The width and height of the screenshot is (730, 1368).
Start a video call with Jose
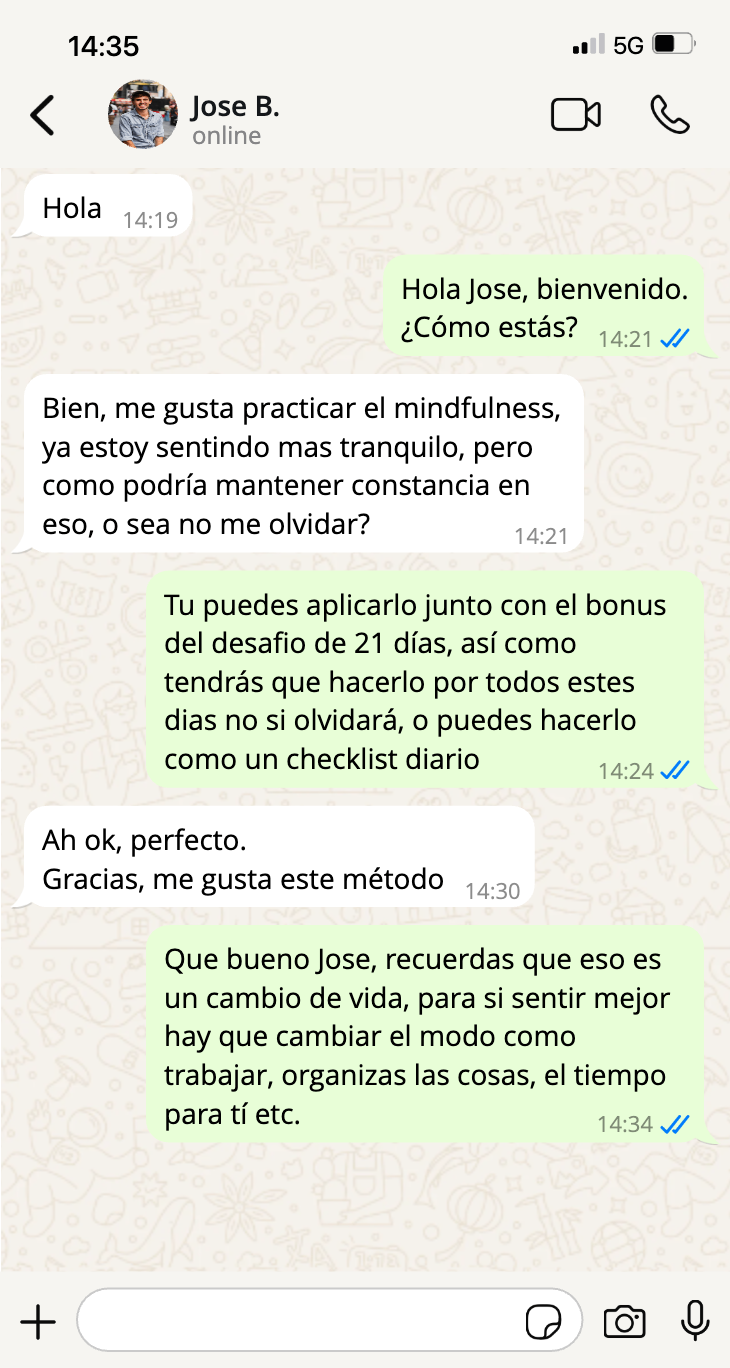click(576, 115)
